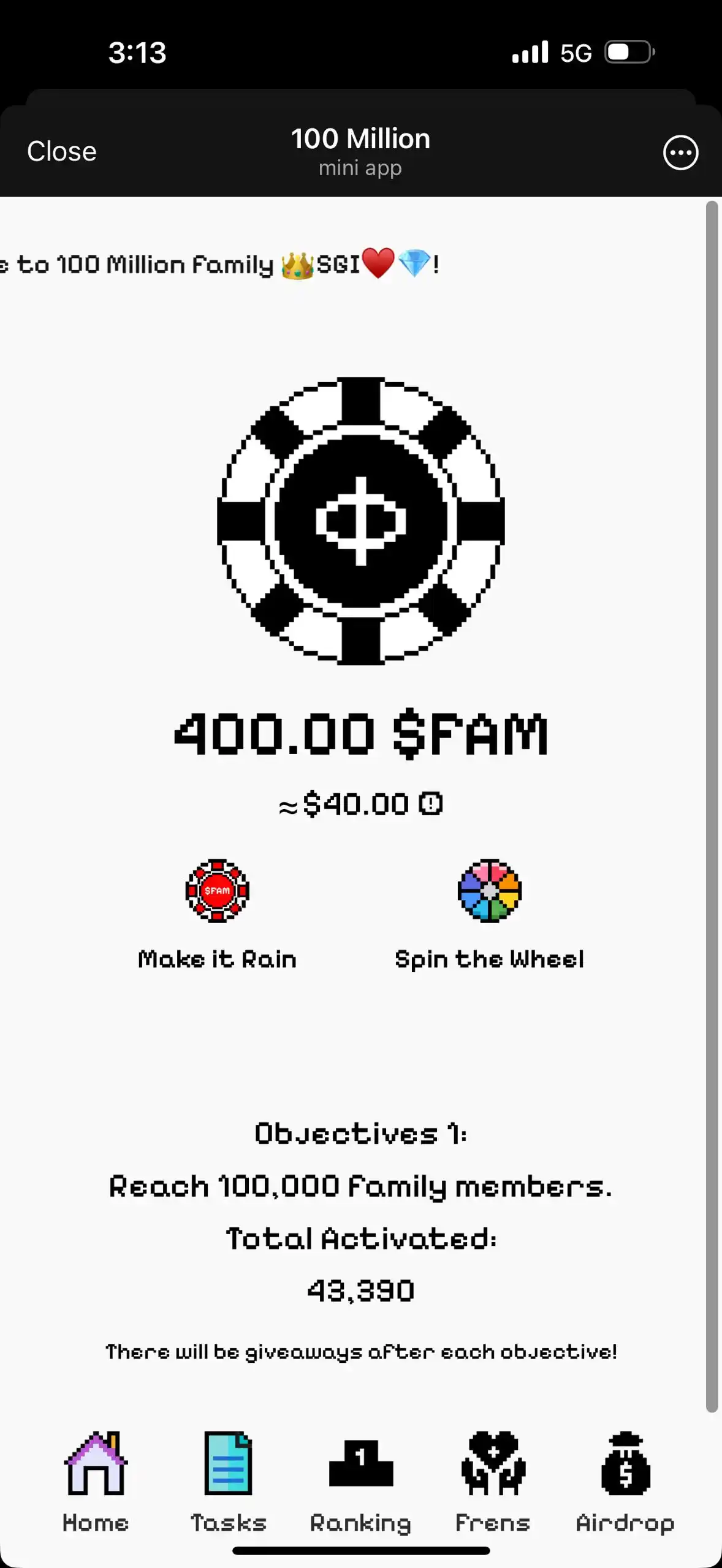Close the 100 Million mini app

pos(61,151)
